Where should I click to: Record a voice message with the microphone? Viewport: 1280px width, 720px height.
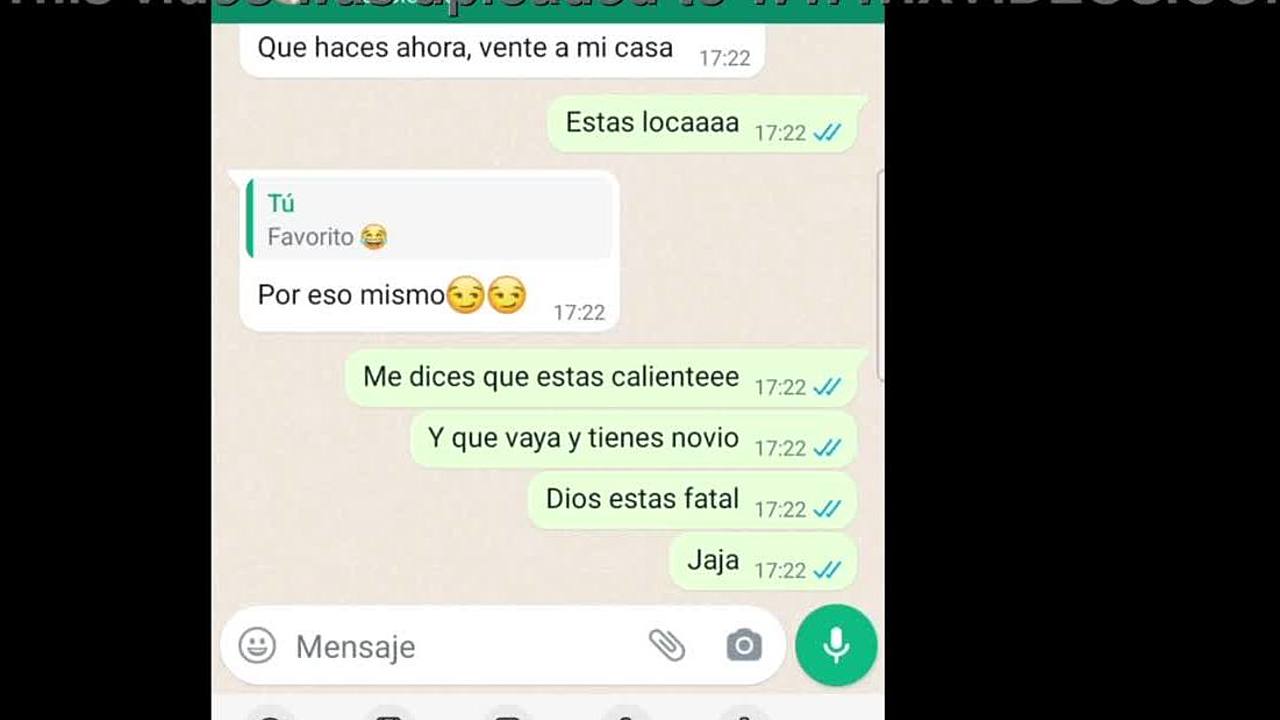(836, 646)
